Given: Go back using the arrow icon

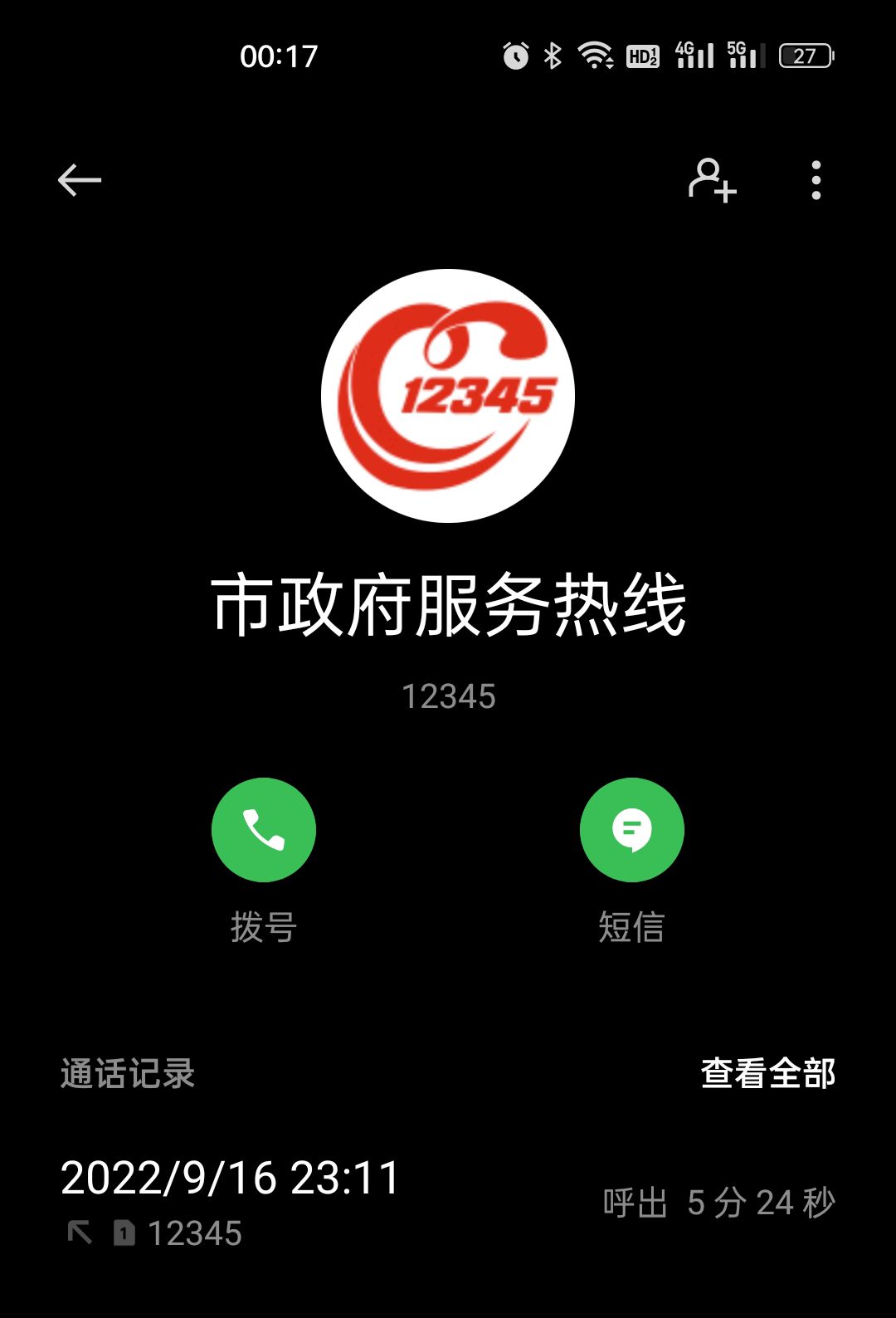Looking at the screenshot, I should 80,180.
